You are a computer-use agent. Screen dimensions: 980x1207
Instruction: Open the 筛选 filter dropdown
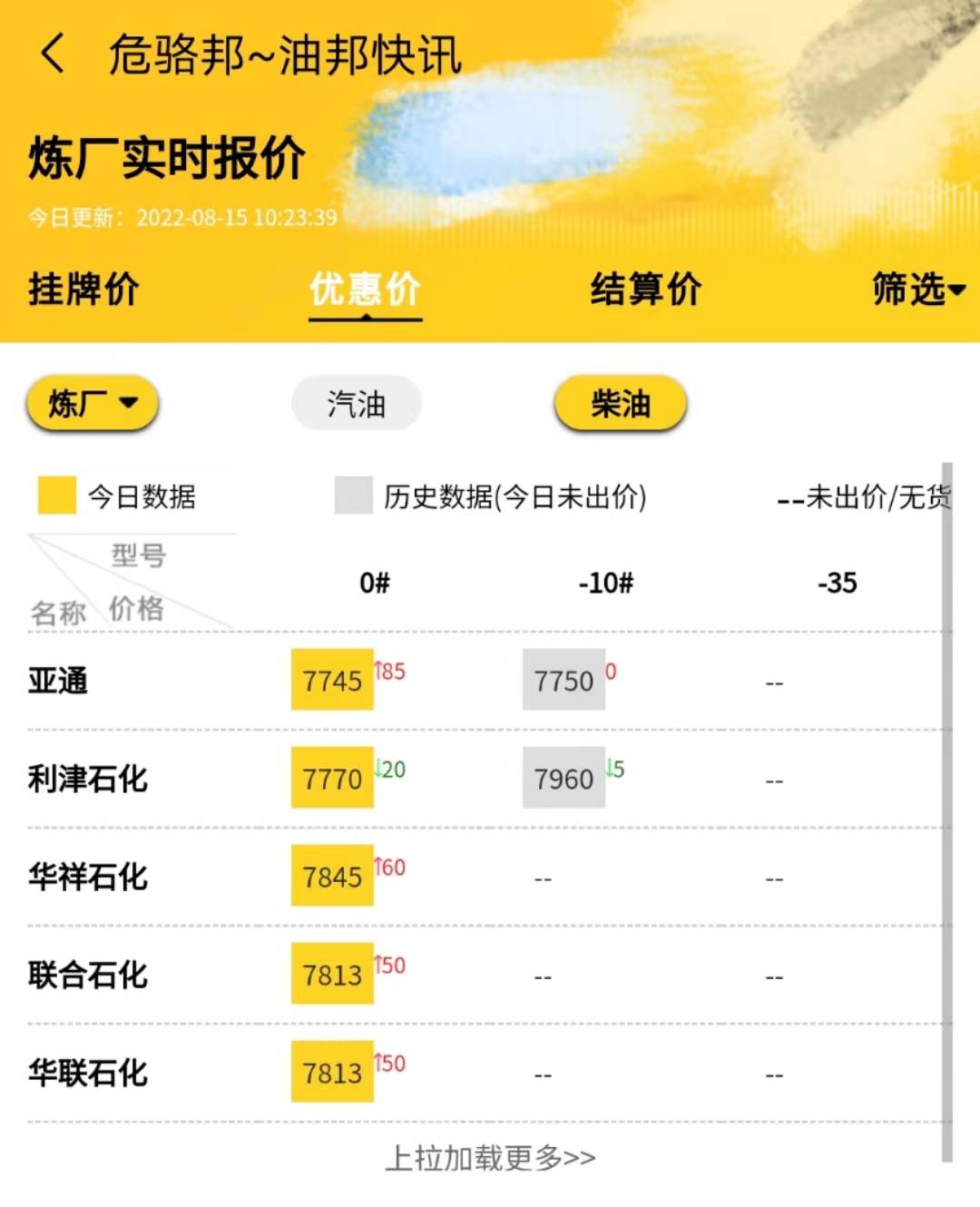point(916,289)
